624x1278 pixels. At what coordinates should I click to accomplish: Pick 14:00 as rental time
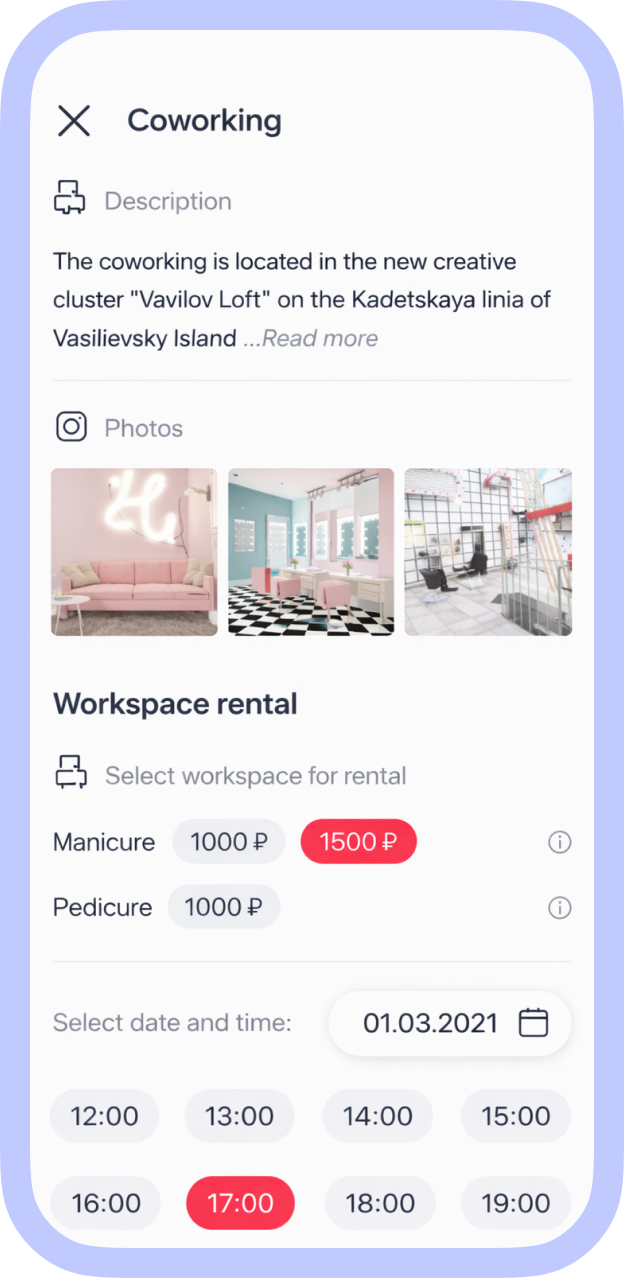[x=378, y=1116]
